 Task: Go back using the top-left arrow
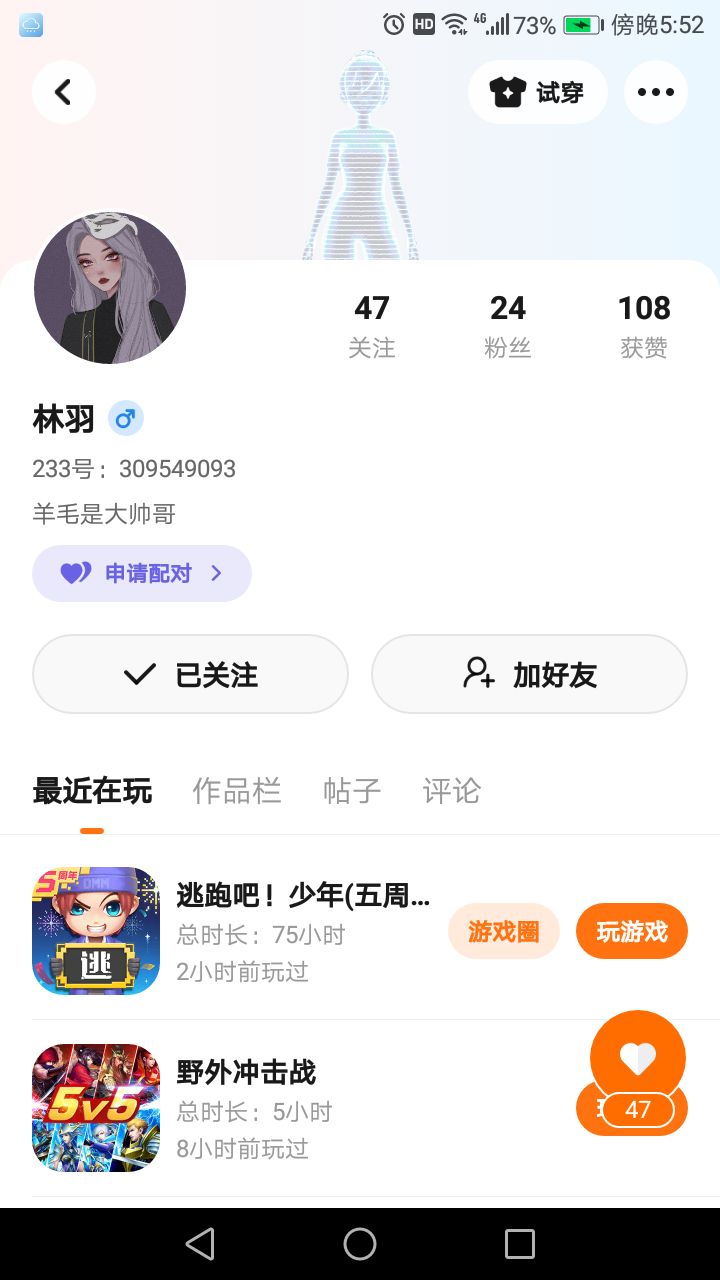[x=63, y=92]
